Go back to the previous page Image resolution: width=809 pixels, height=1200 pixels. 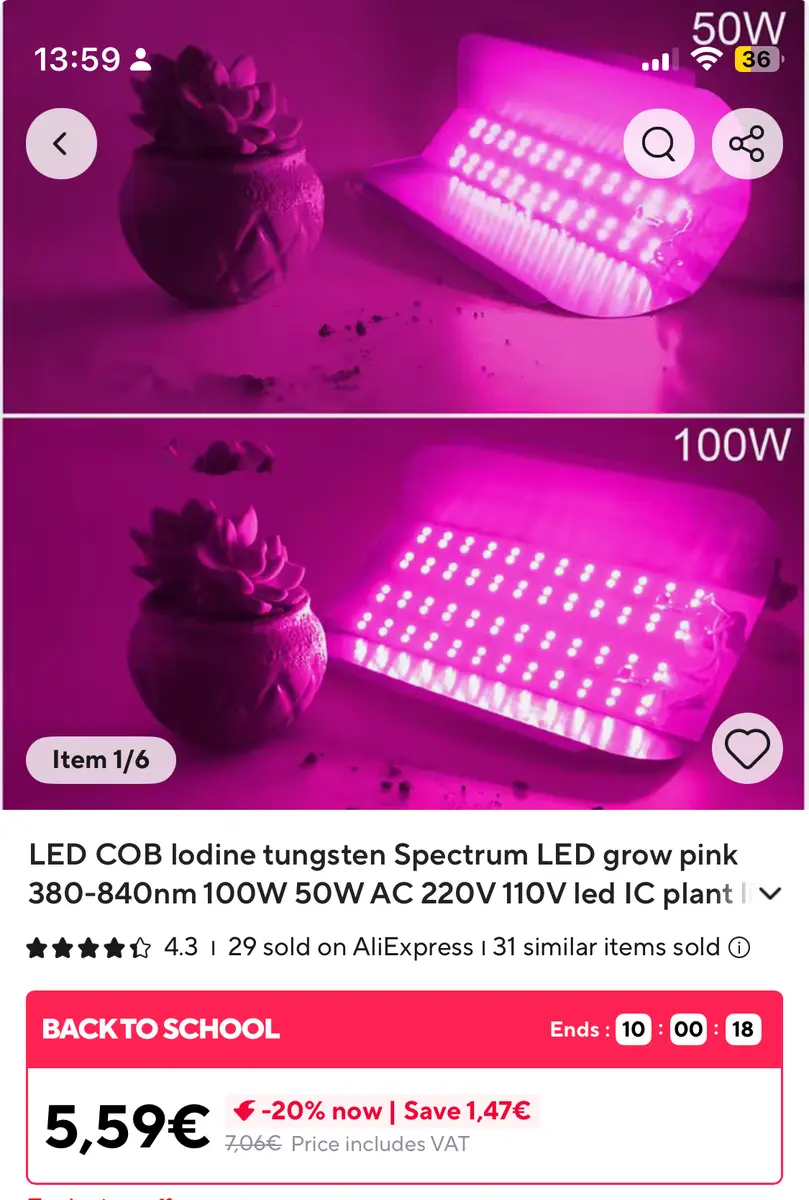click(x=61, y=144)
